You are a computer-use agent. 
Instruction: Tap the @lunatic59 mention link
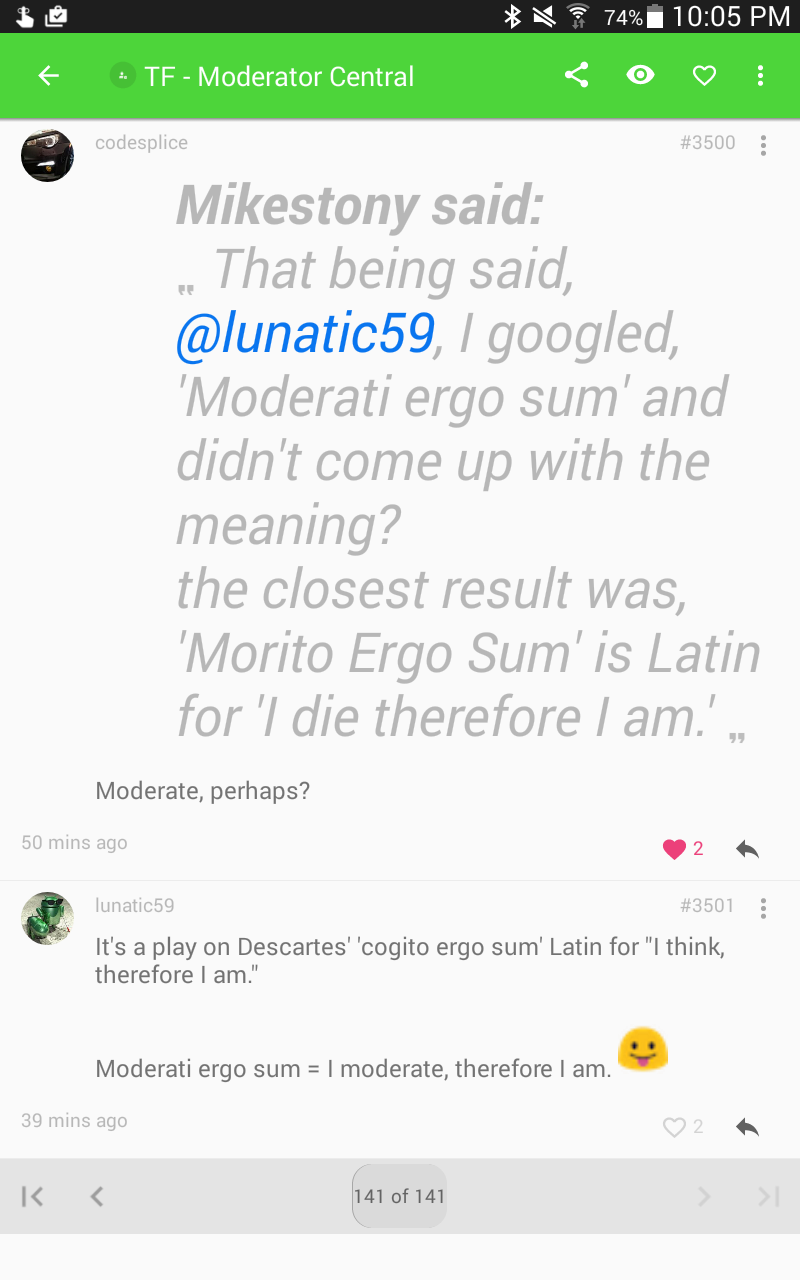(306, 334)
